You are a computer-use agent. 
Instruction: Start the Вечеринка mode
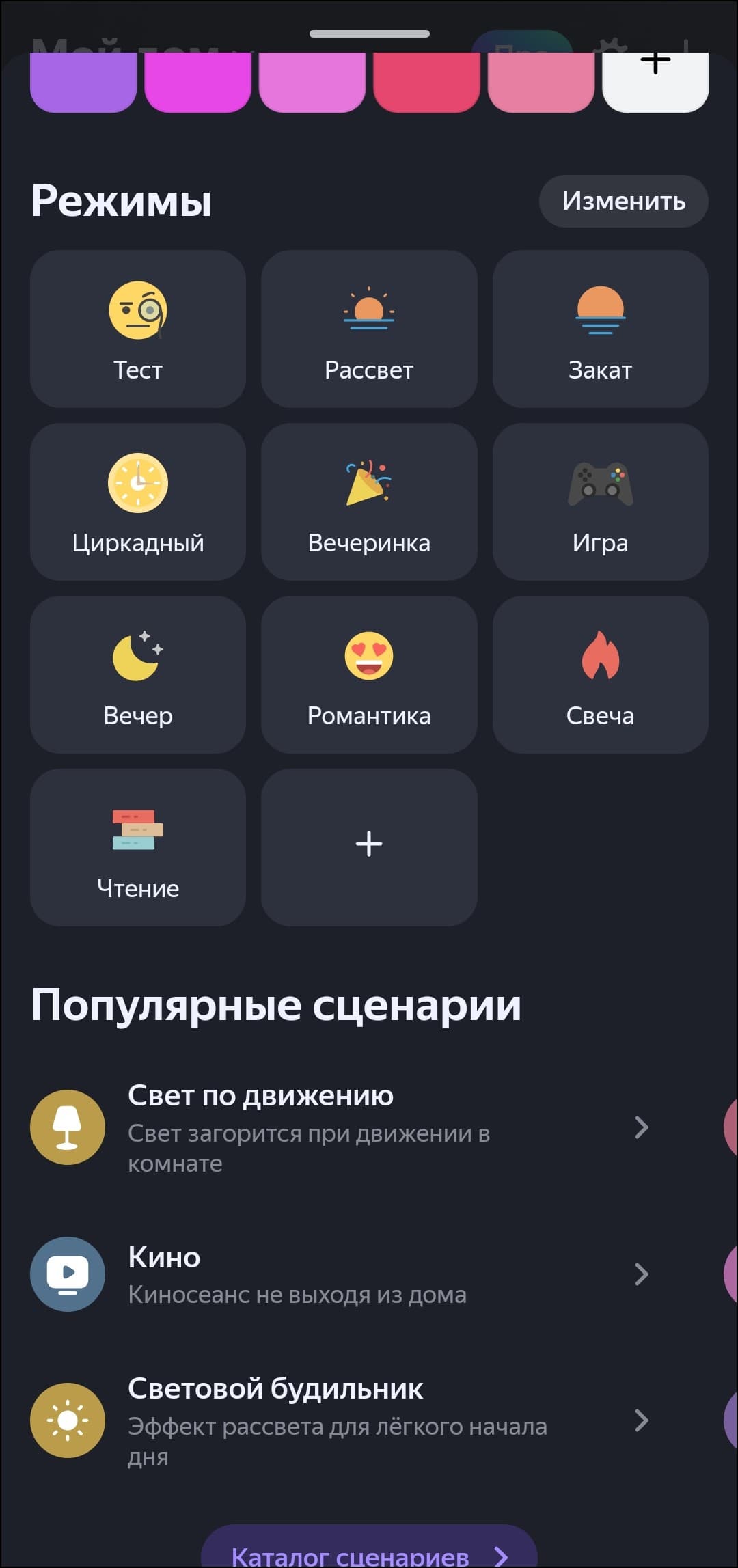click(369, 501)
